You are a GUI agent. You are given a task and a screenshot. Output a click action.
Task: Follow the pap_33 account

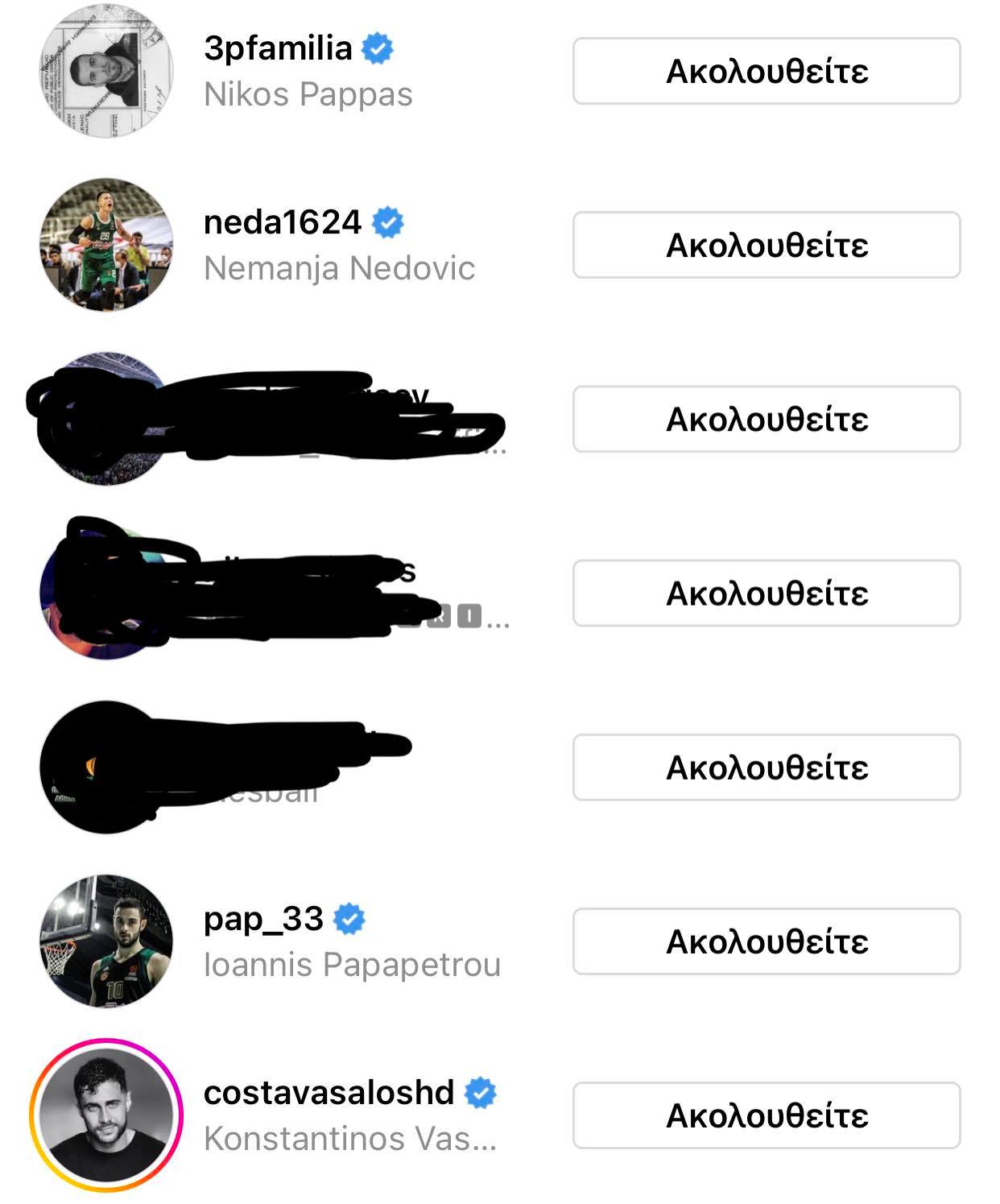pos(767,939)
